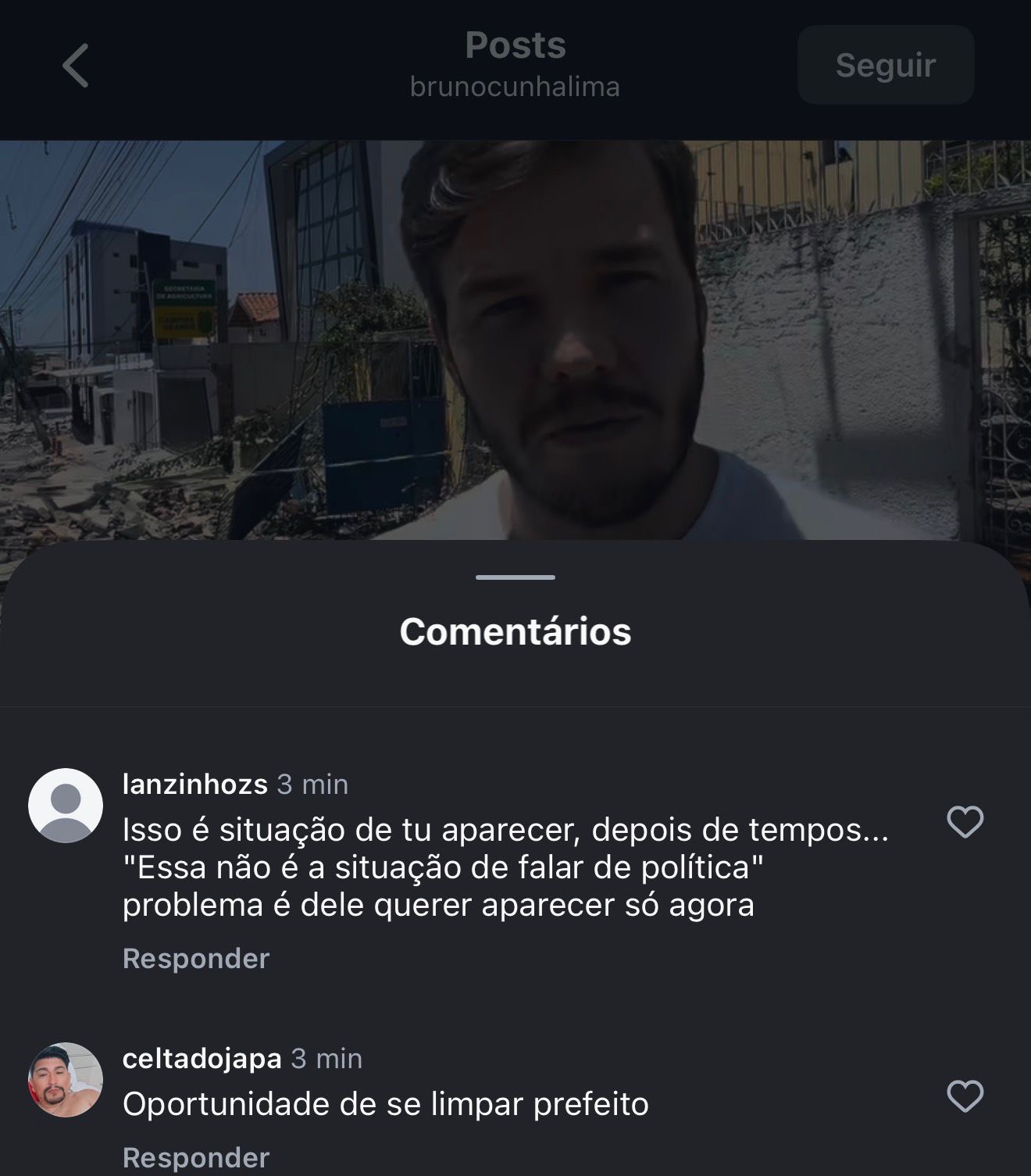1031x1176 pixels.
Task: Like the comment by celtadojapa
Action: click(965, 1096)
